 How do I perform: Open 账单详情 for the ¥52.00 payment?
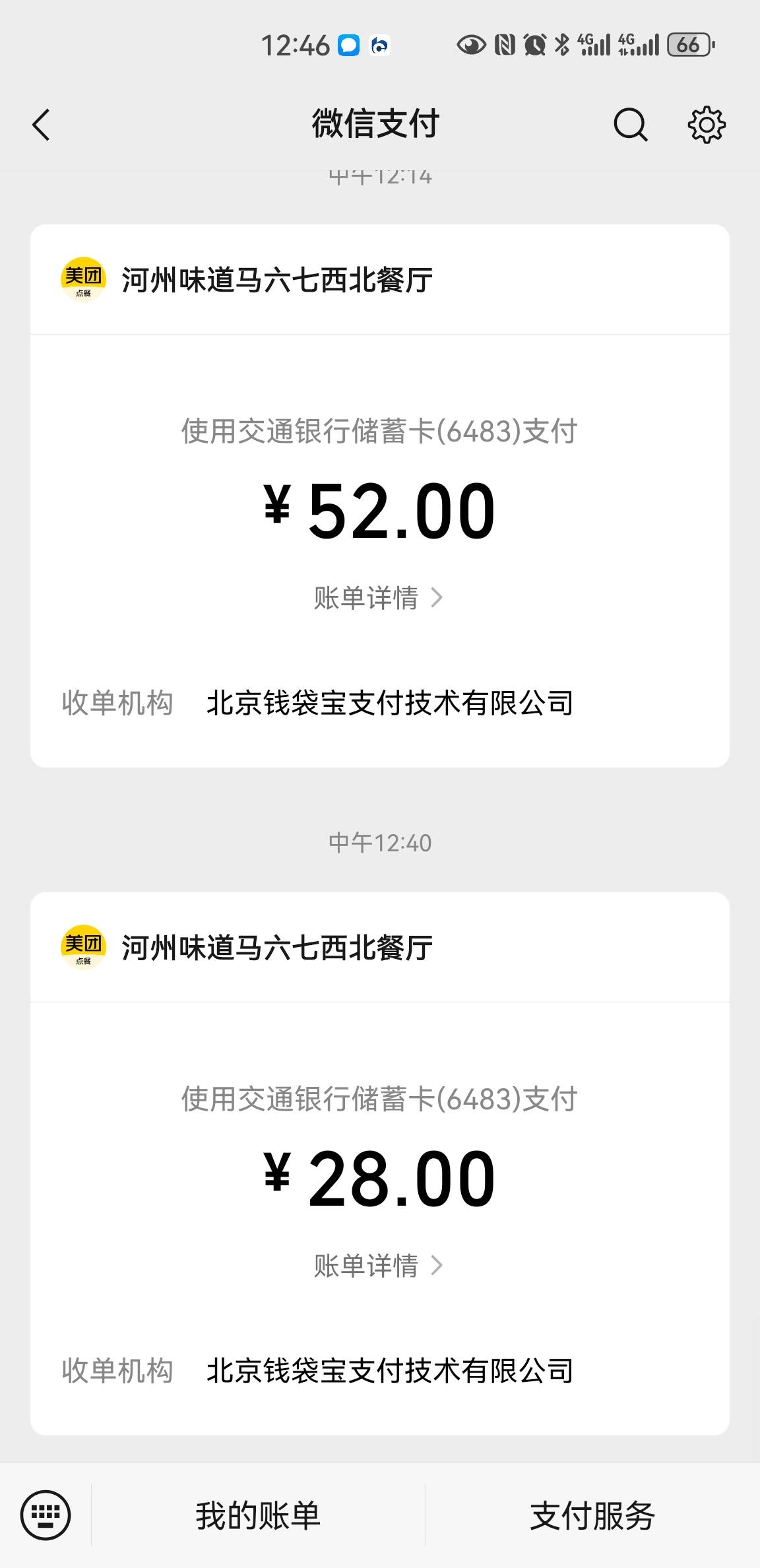point(379,598)
